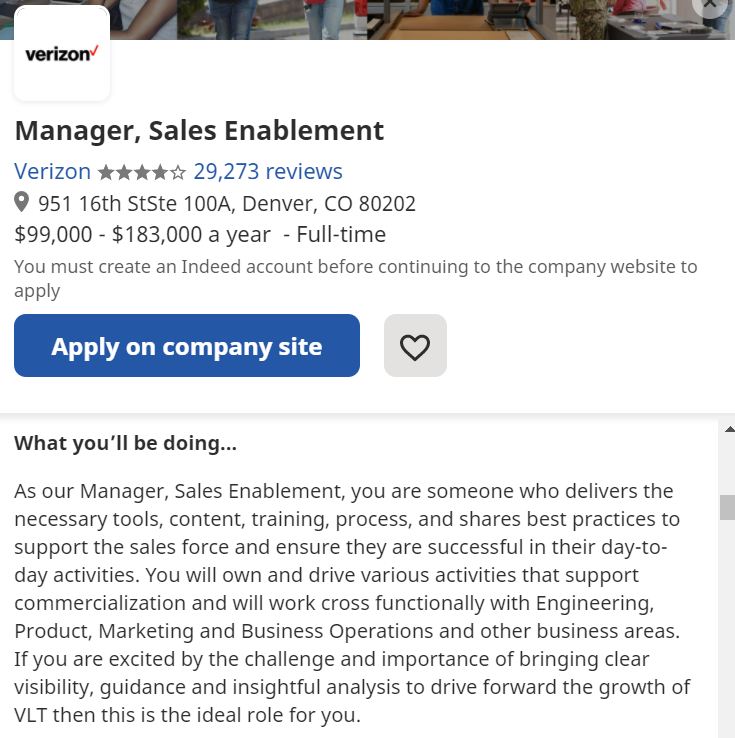Save this job with the heart icon
The width and height of the screenshot is (735, 738).
point(415,346)
